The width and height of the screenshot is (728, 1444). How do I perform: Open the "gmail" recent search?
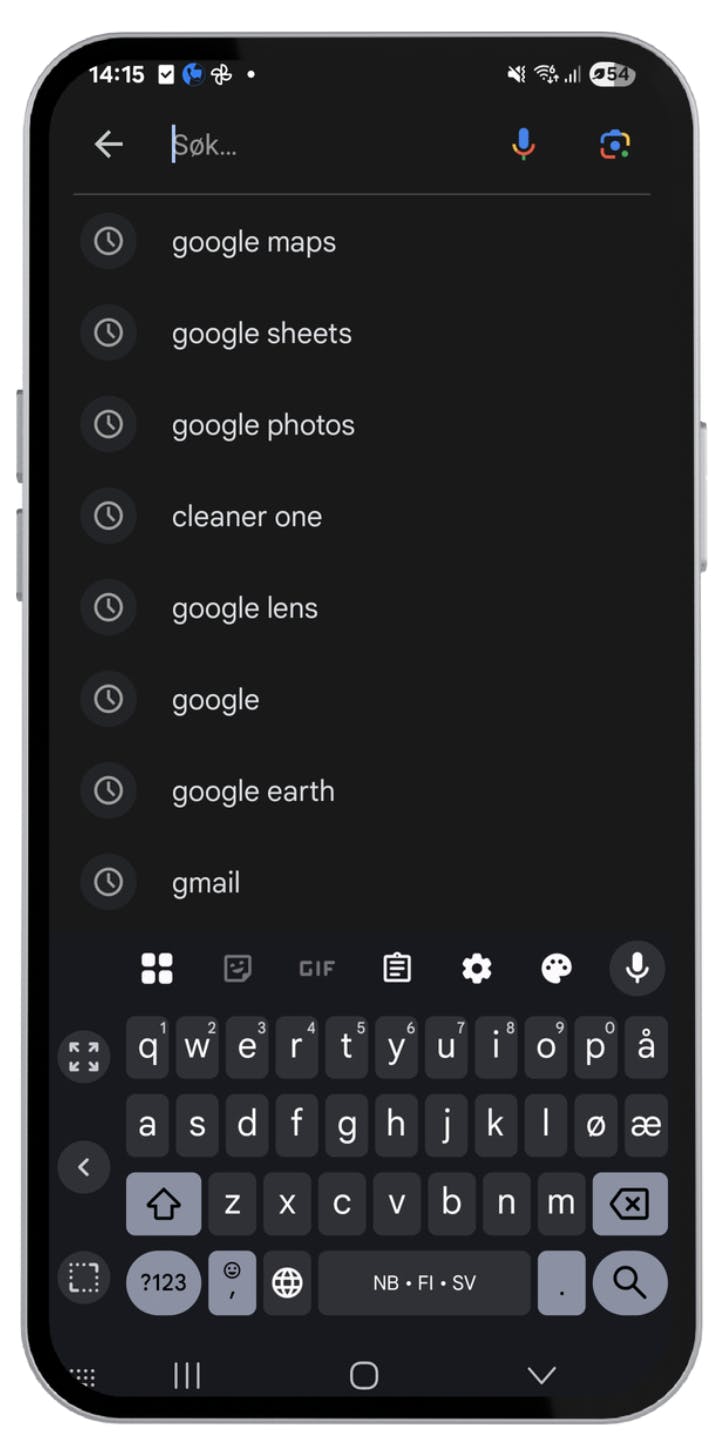click(206, 883)
